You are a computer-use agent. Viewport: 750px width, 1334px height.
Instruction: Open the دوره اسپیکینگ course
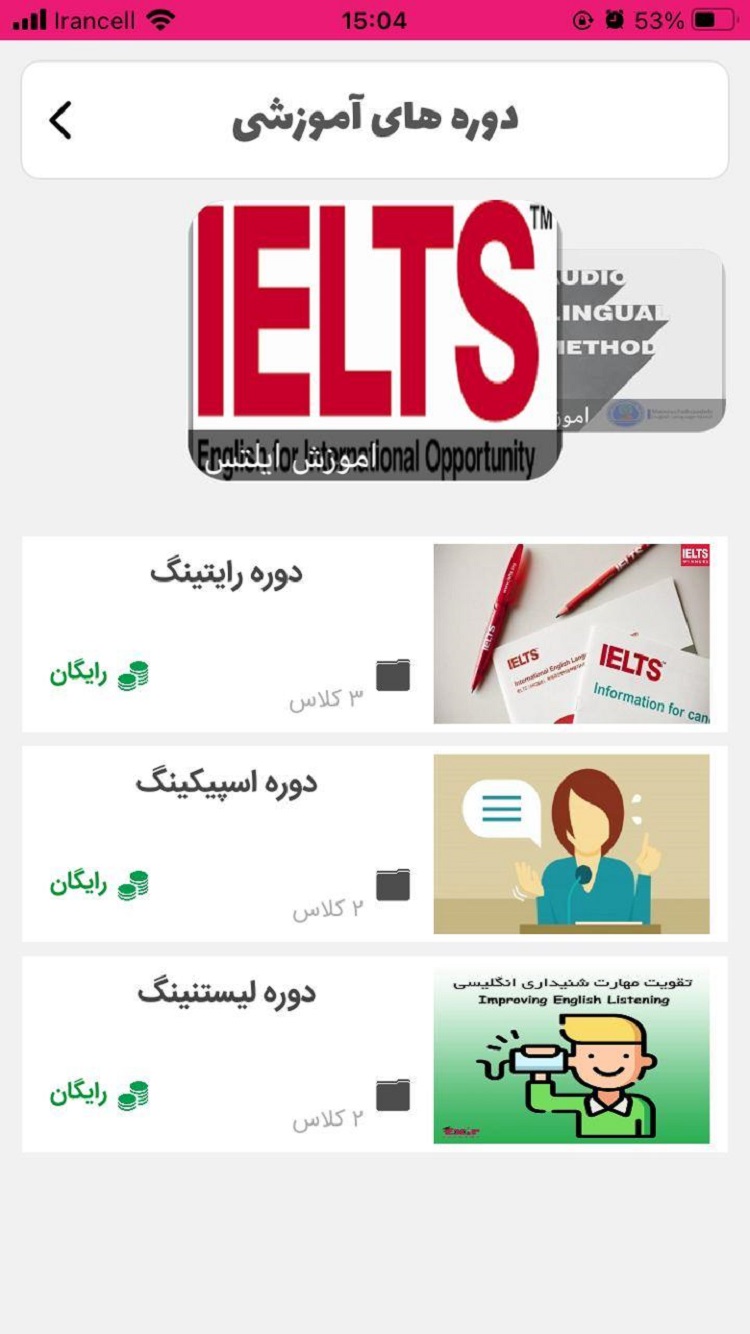374,843
